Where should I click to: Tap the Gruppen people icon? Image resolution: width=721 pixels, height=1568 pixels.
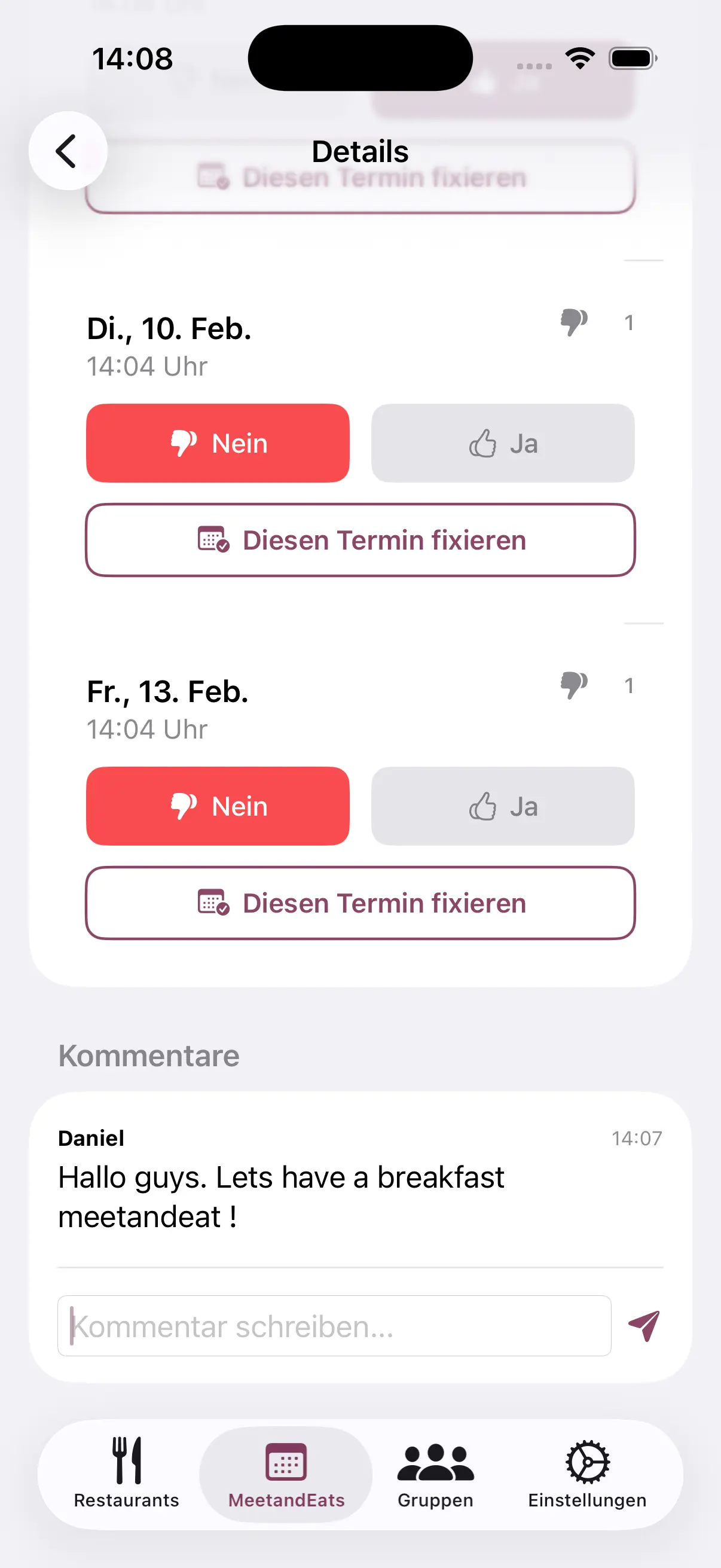pyautogui.click(x=435, y=1462)
